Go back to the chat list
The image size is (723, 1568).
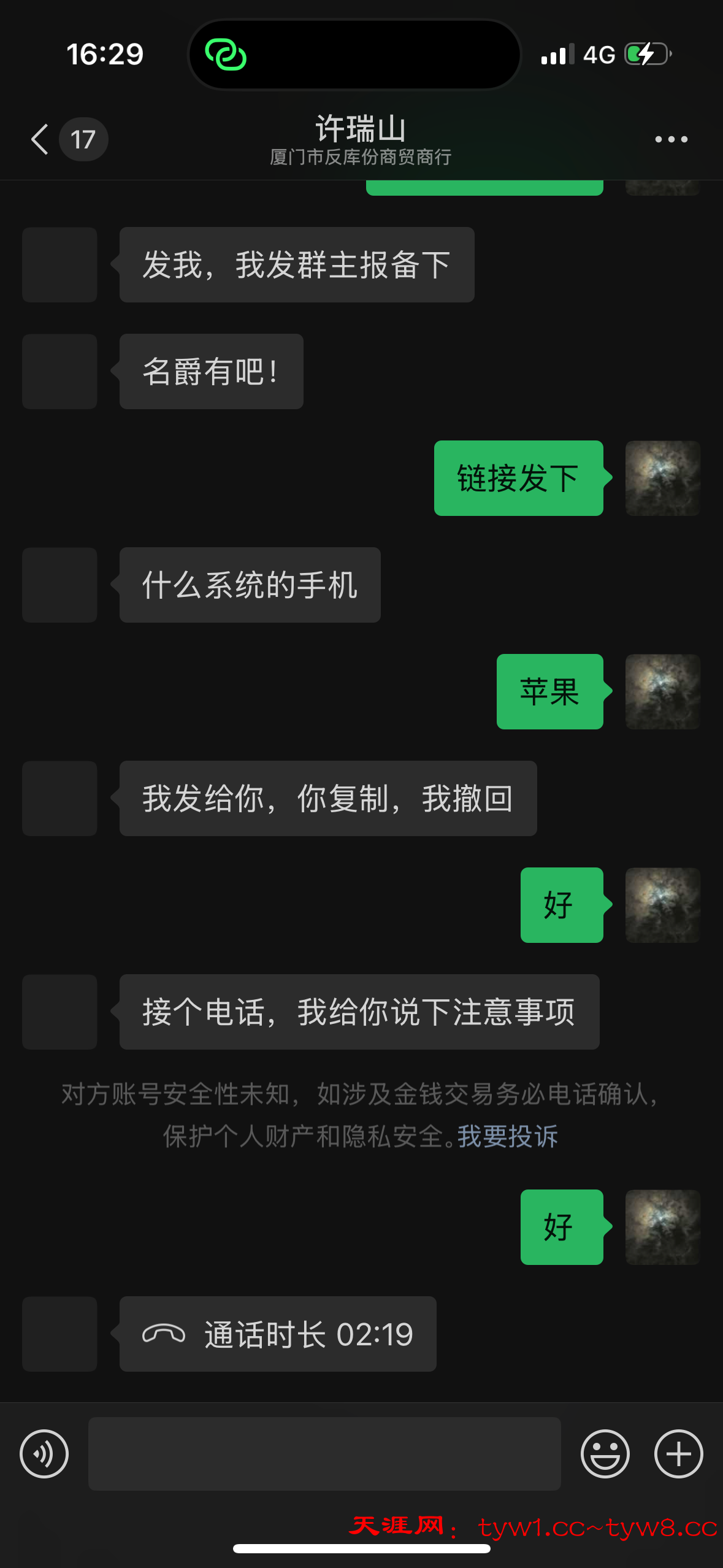pos(40,139)
